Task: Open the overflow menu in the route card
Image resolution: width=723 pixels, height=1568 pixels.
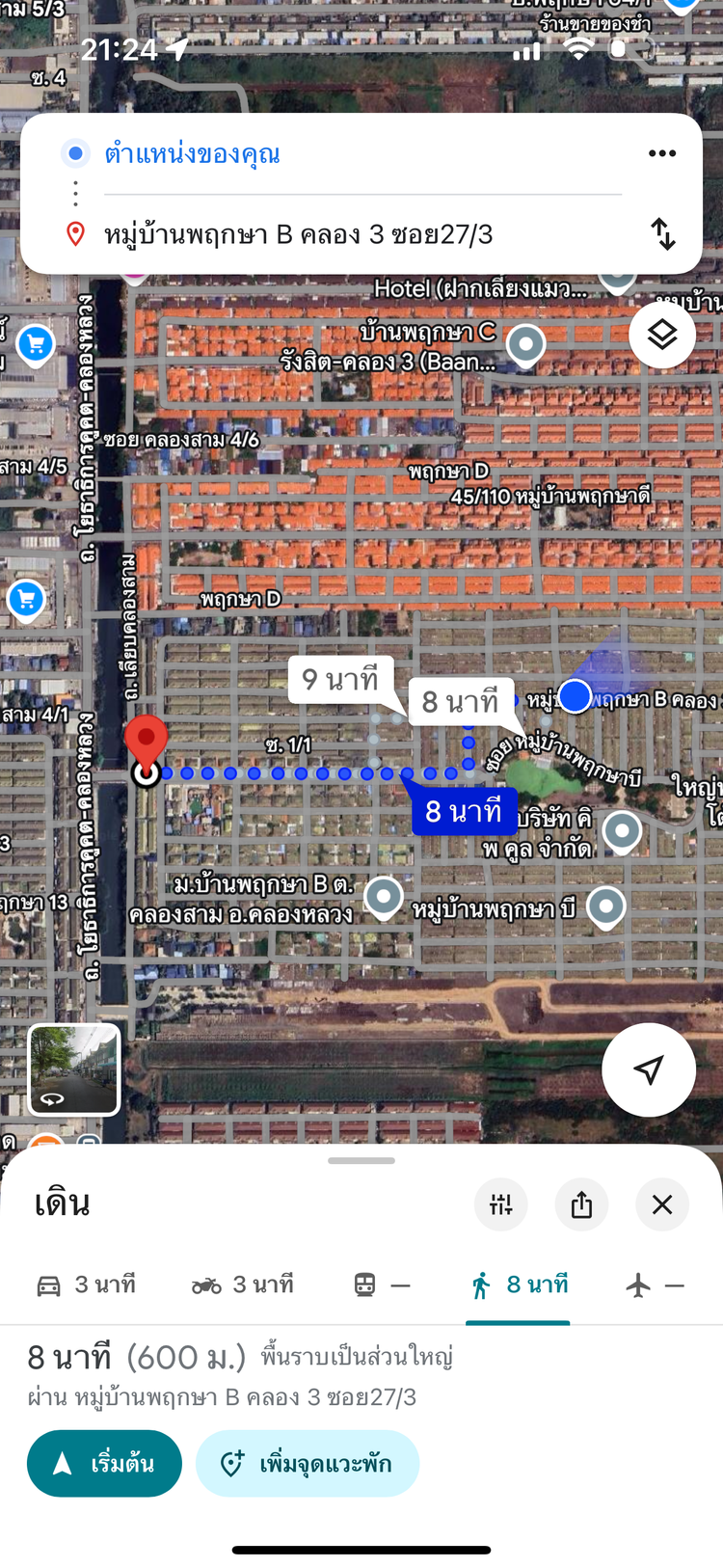Action: click(x=662, y=153)
